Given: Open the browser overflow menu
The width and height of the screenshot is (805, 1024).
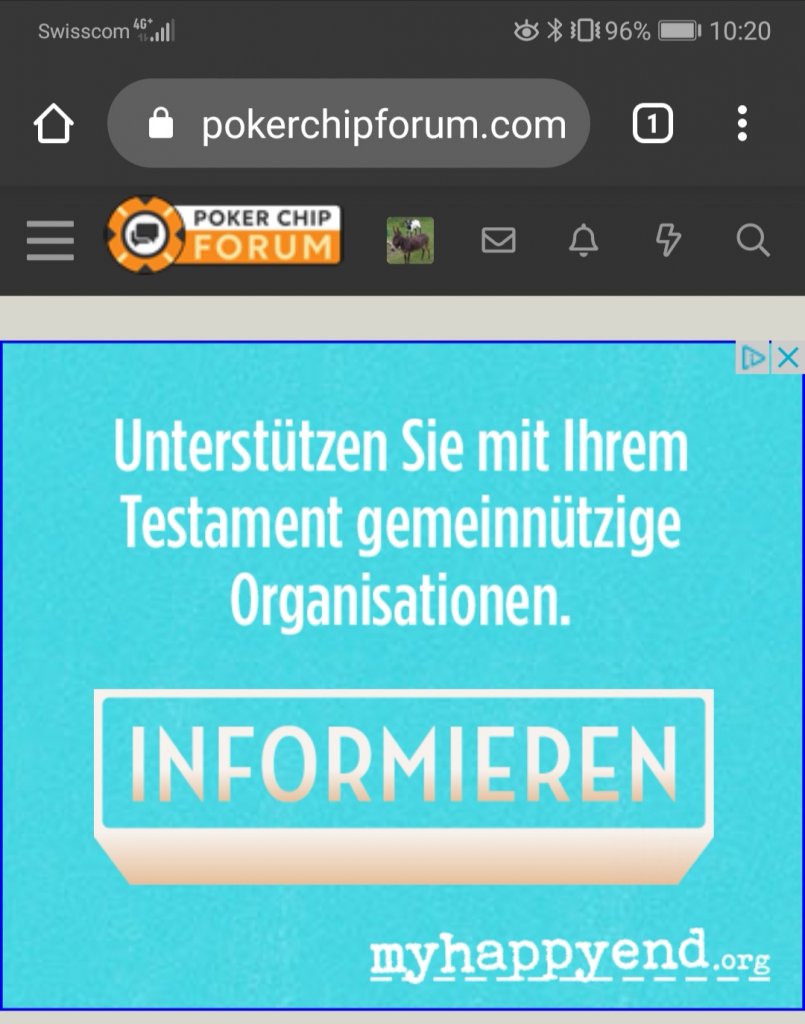Looking at the screenshot, I should coord(742,125).
